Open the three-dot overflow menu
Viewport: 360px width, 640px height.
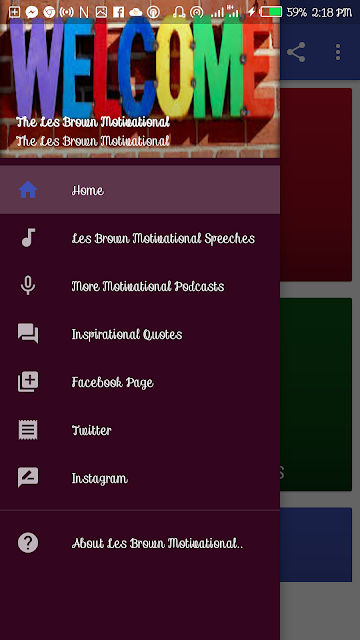coord(338,52)
